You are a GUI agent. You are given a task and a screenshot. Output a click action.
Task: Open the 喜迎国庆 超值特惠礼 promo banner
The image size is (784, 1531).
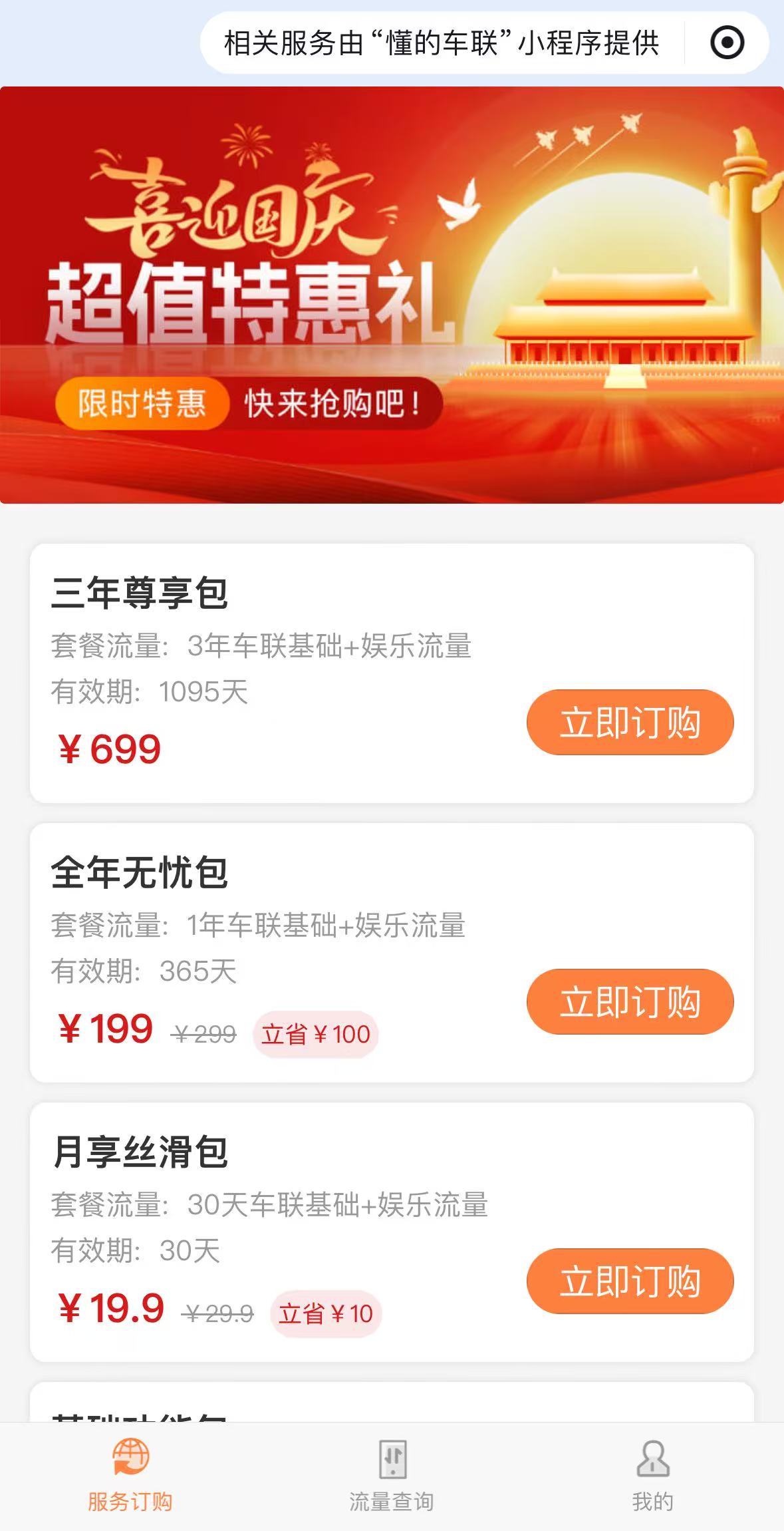click(x=392, y=295)
